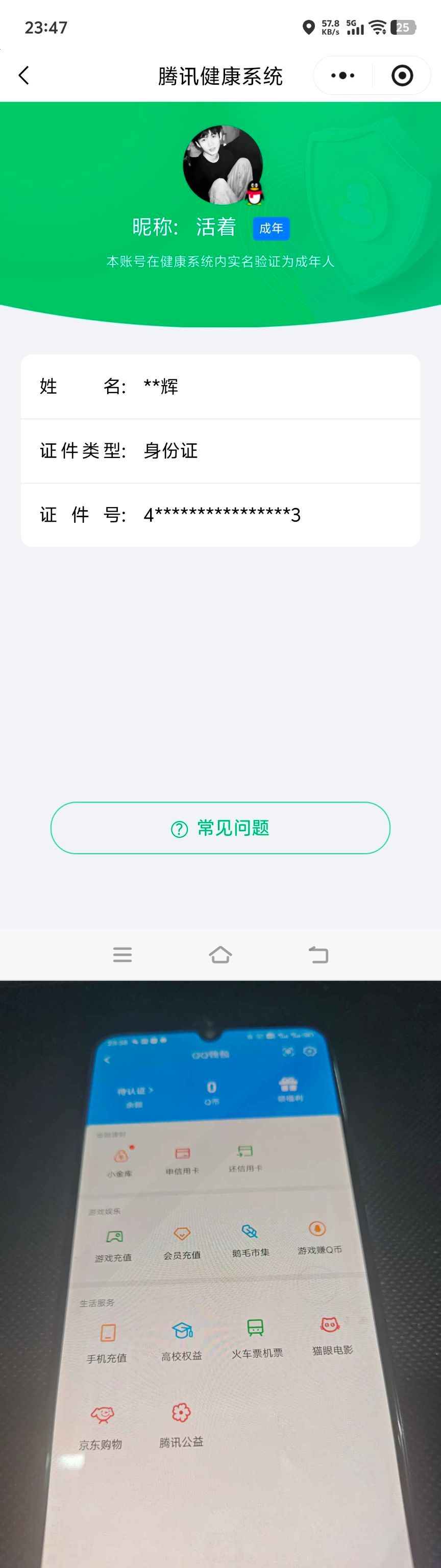Close the mini program with the circle icon
Image resolution: width=441 pixels, height=1568 pixels.
(x=402, y=76)
